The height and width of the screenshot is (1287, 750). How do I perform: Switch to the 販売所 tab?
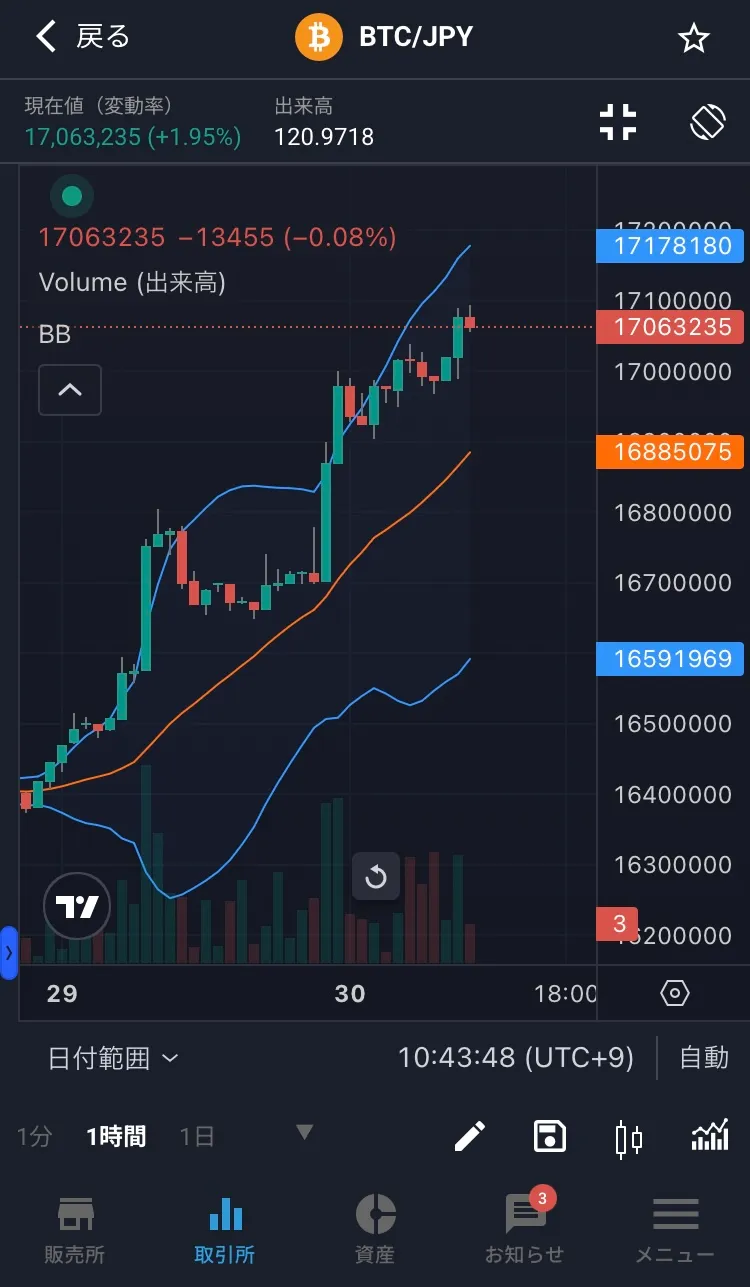point(75,1228)
